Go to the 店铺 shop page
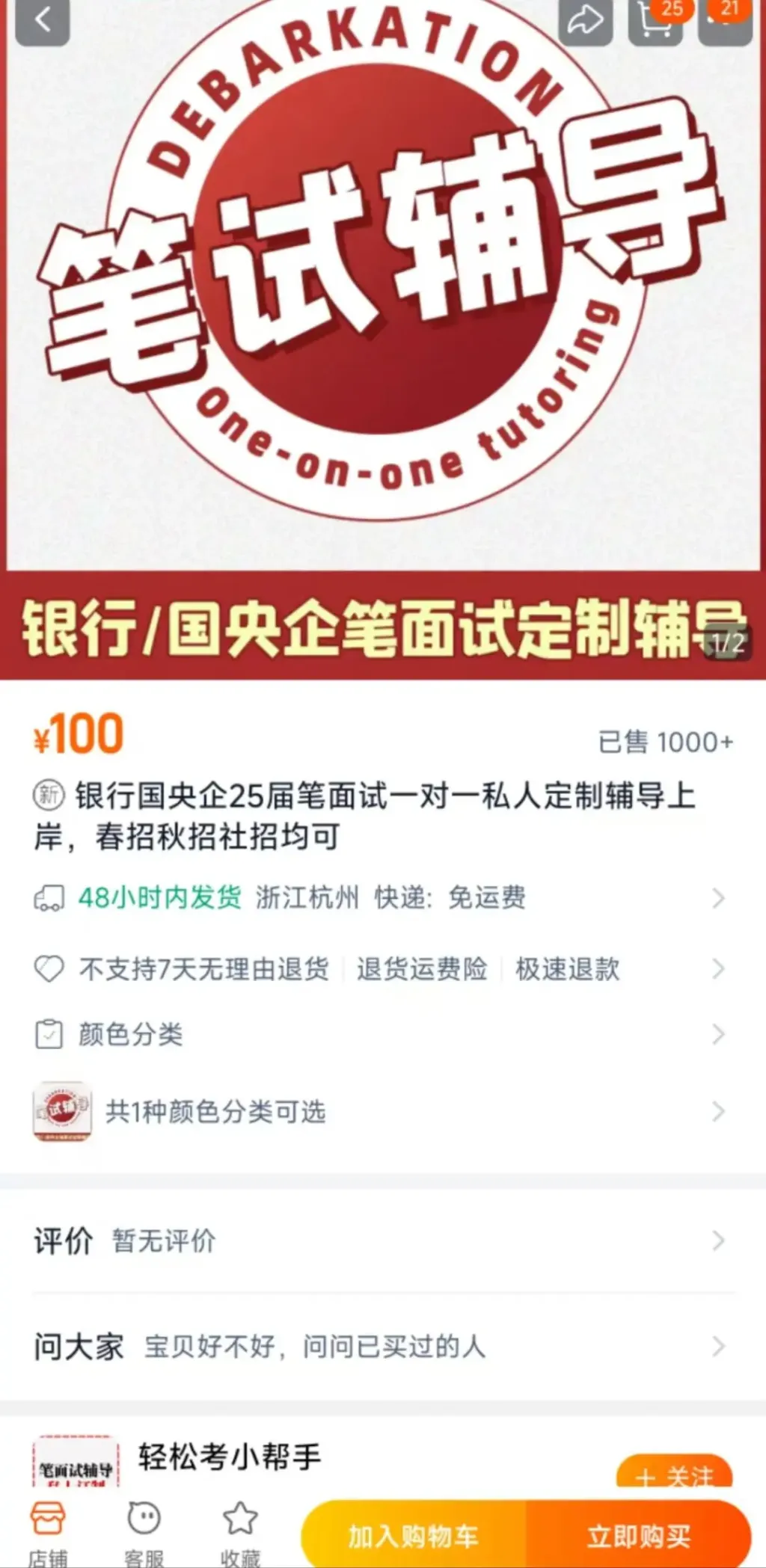The width and height of the screenshot is (766, 1568). tap(48, 1534)
